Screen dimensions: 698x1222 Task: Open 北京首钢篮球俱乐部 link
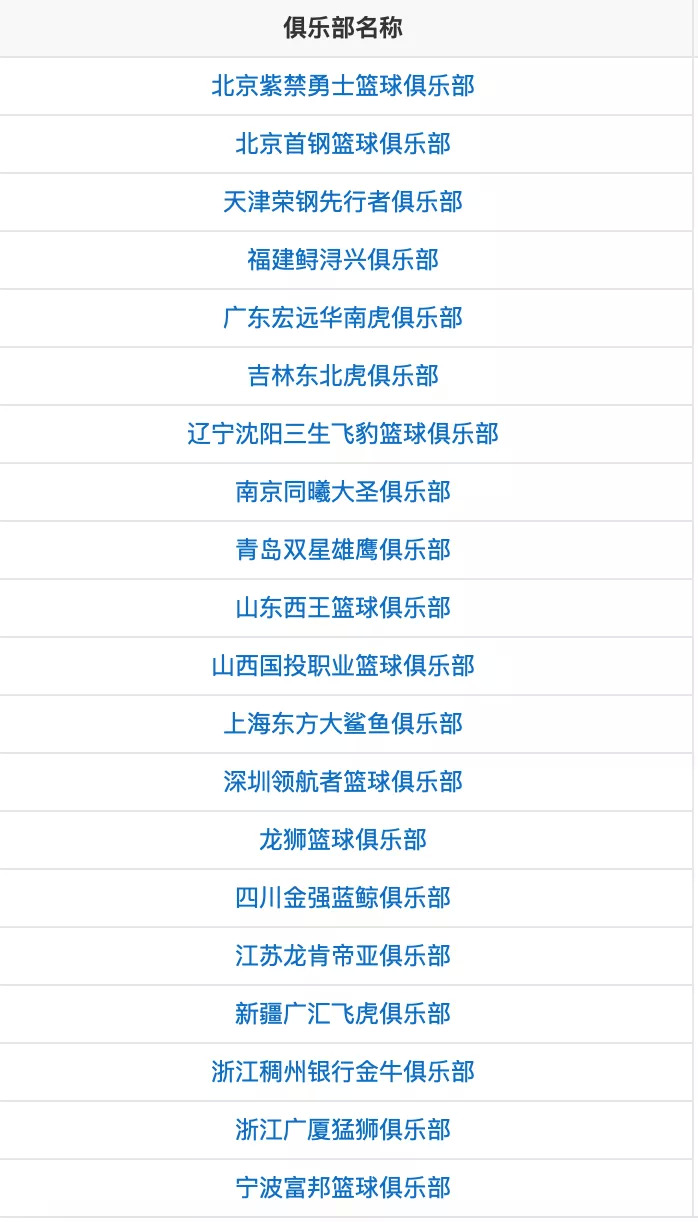(x=343, y=144)
